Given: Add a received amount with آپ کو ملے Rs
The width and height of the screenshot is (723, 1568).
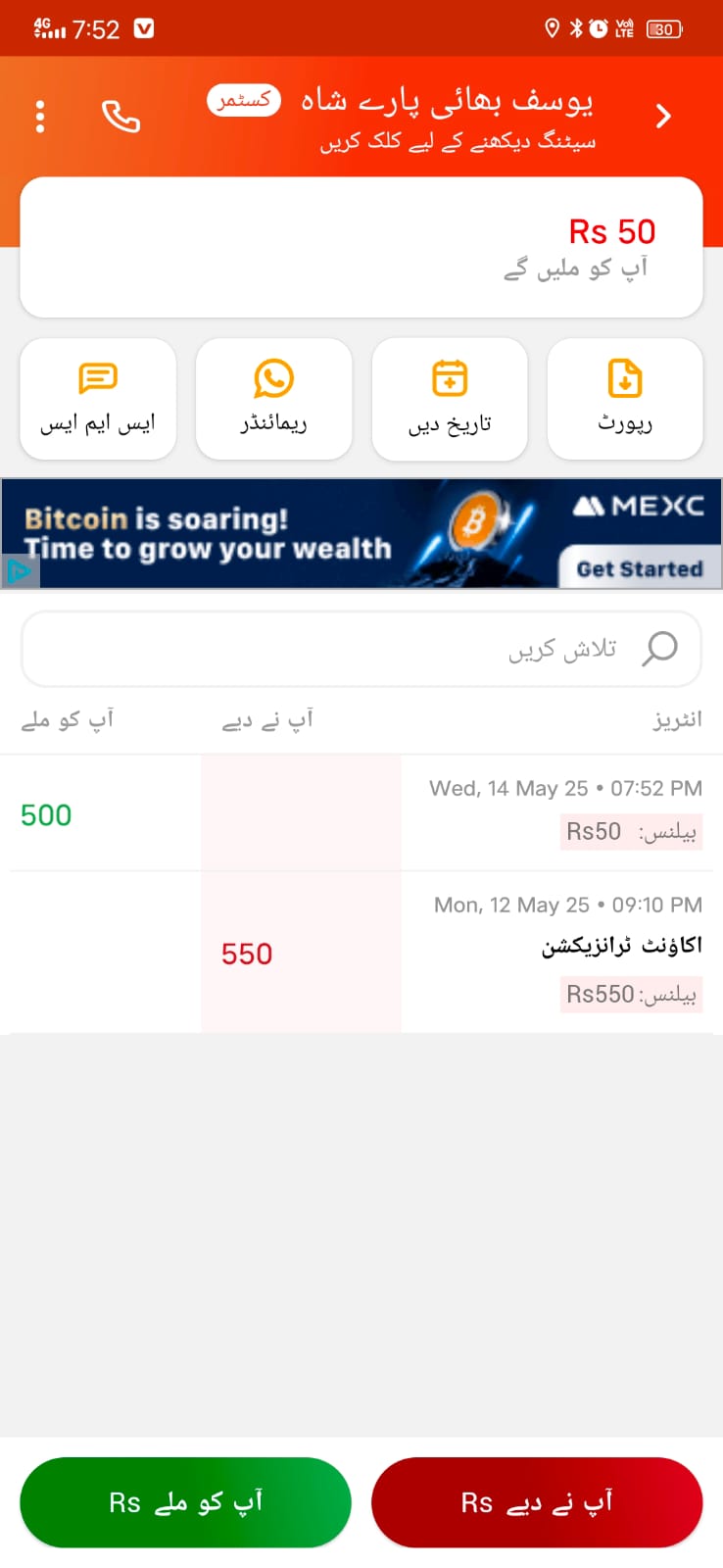Looking at the screenshot, I should 185,1502.
